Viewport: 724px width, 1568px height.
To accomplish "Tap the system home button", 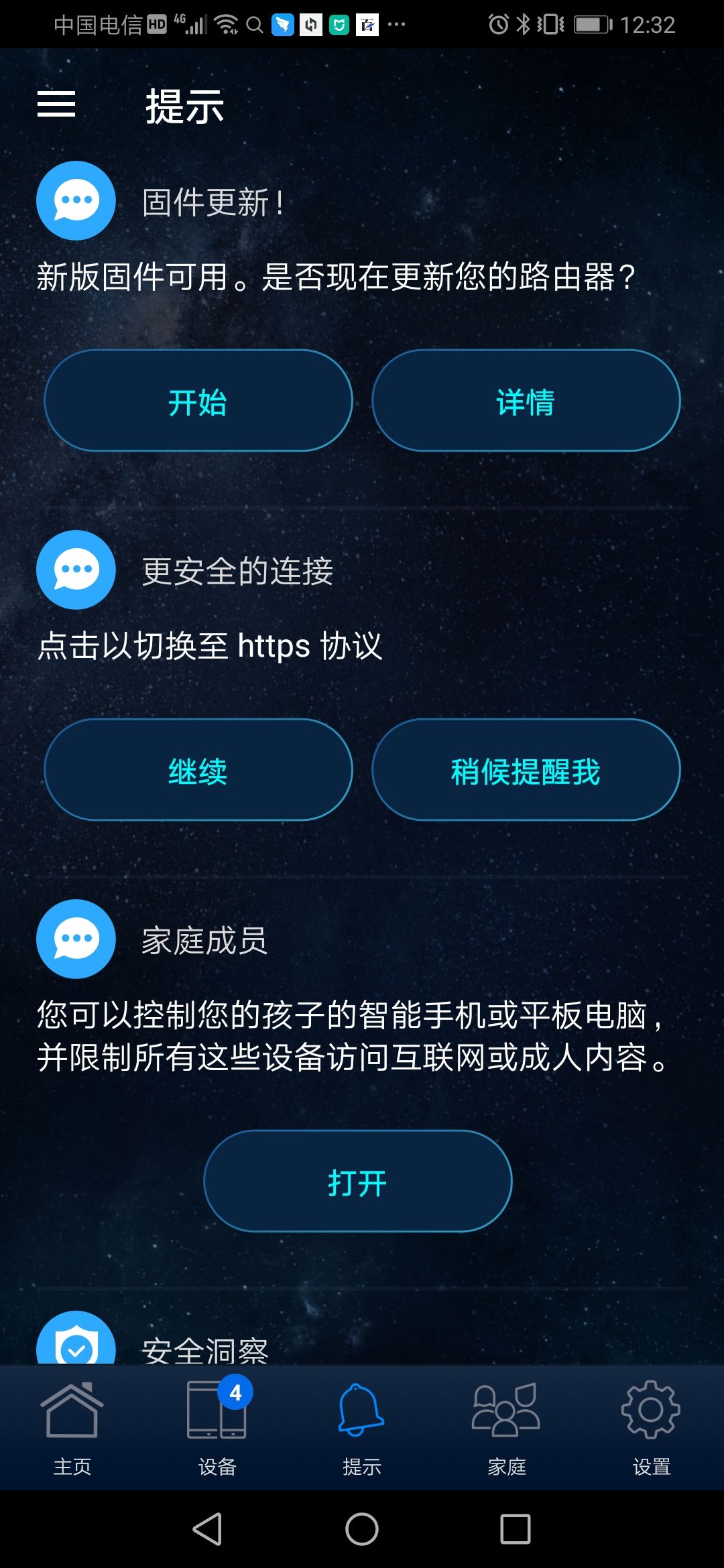I will point(362,1529).
